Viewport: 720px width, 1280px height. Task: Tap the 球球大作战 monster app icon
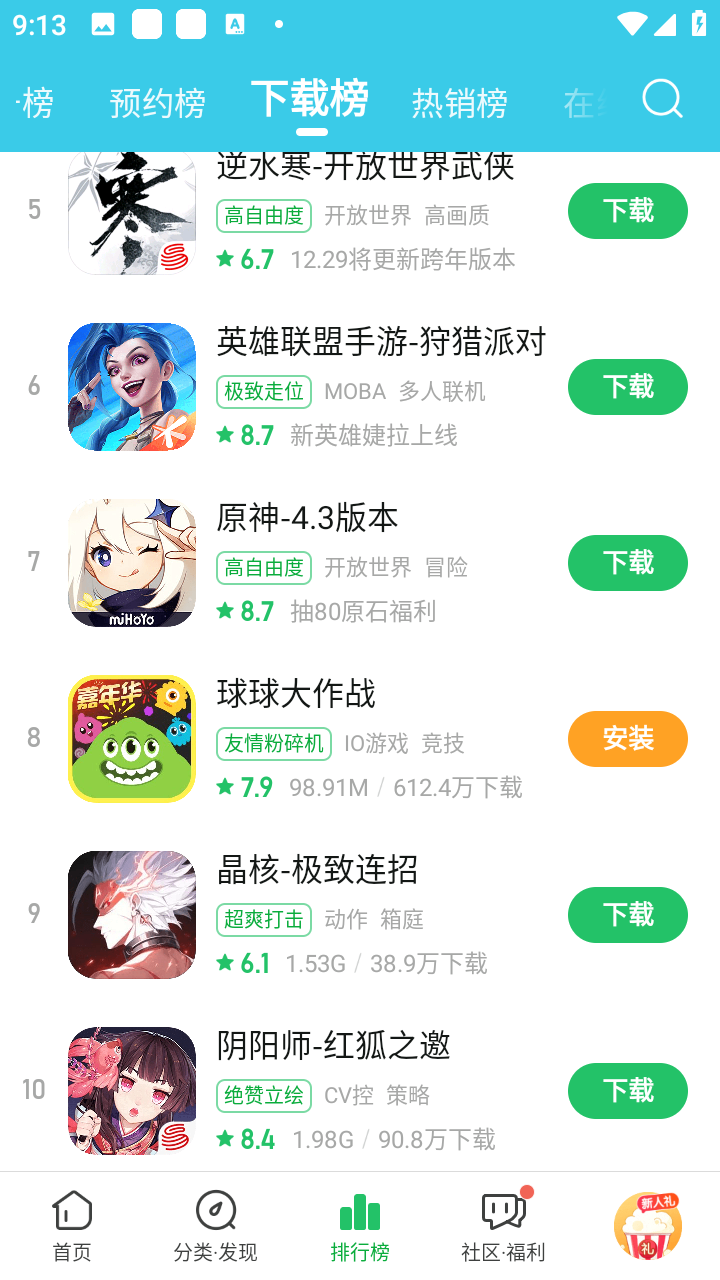tap(131, 739)
